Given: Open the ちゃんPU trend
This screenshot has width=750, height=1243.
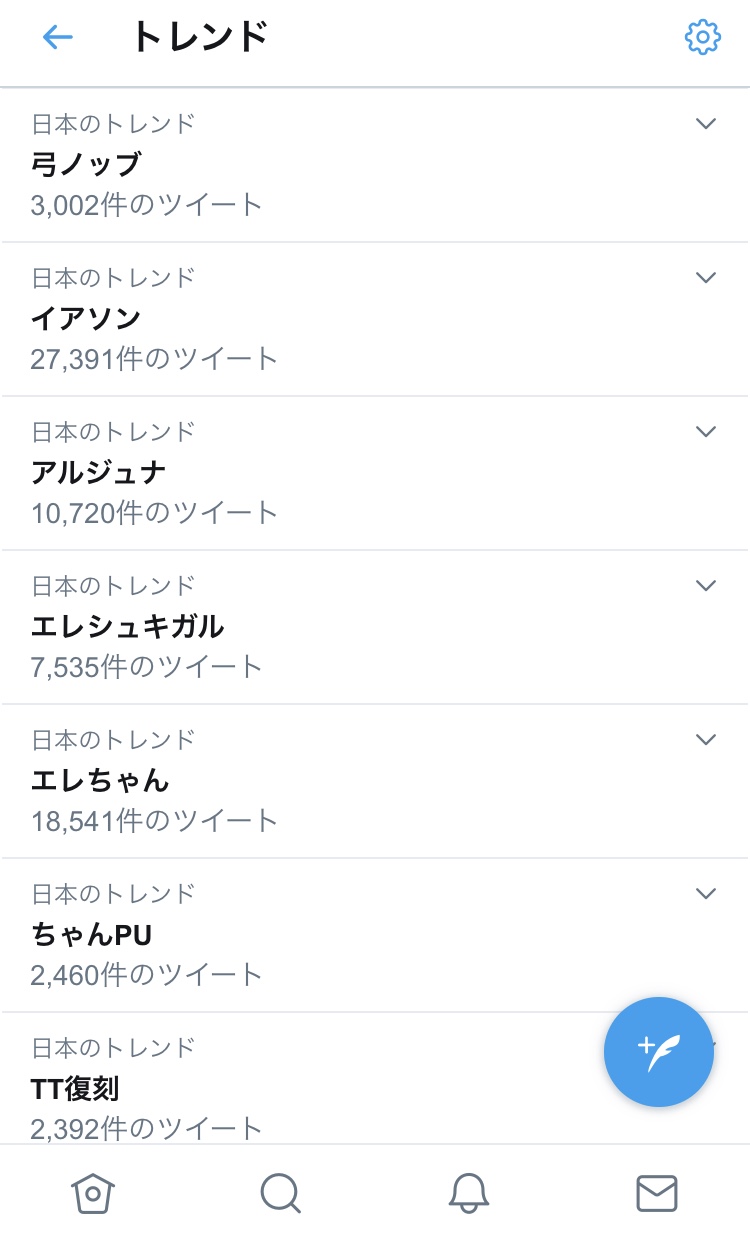Looking at the screenshot, I should [91, 934].
